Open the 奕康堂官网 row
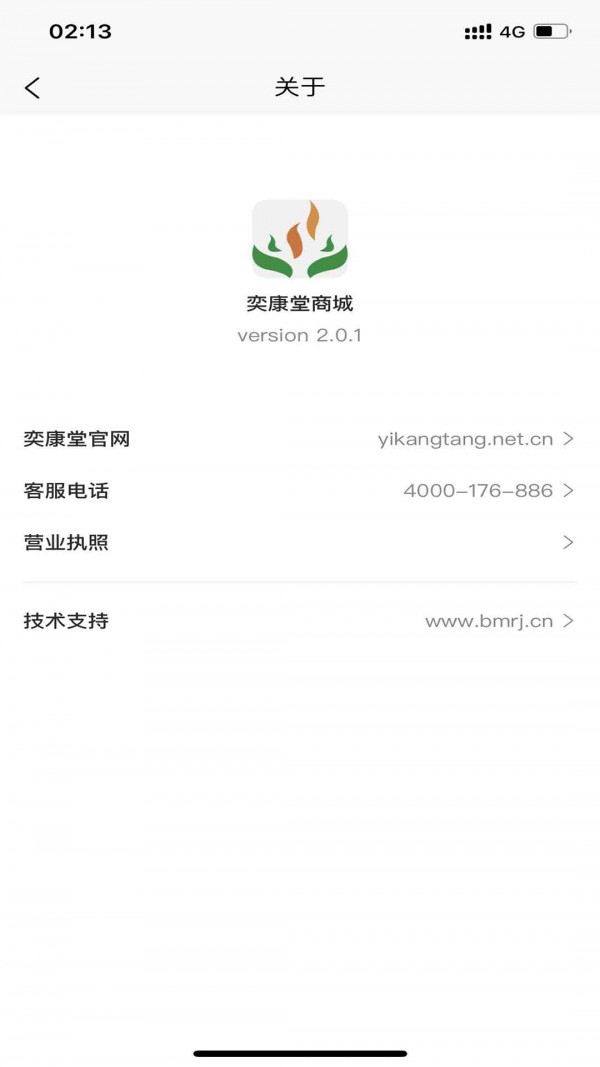The image size is (600, 1067). pos(300,439)
